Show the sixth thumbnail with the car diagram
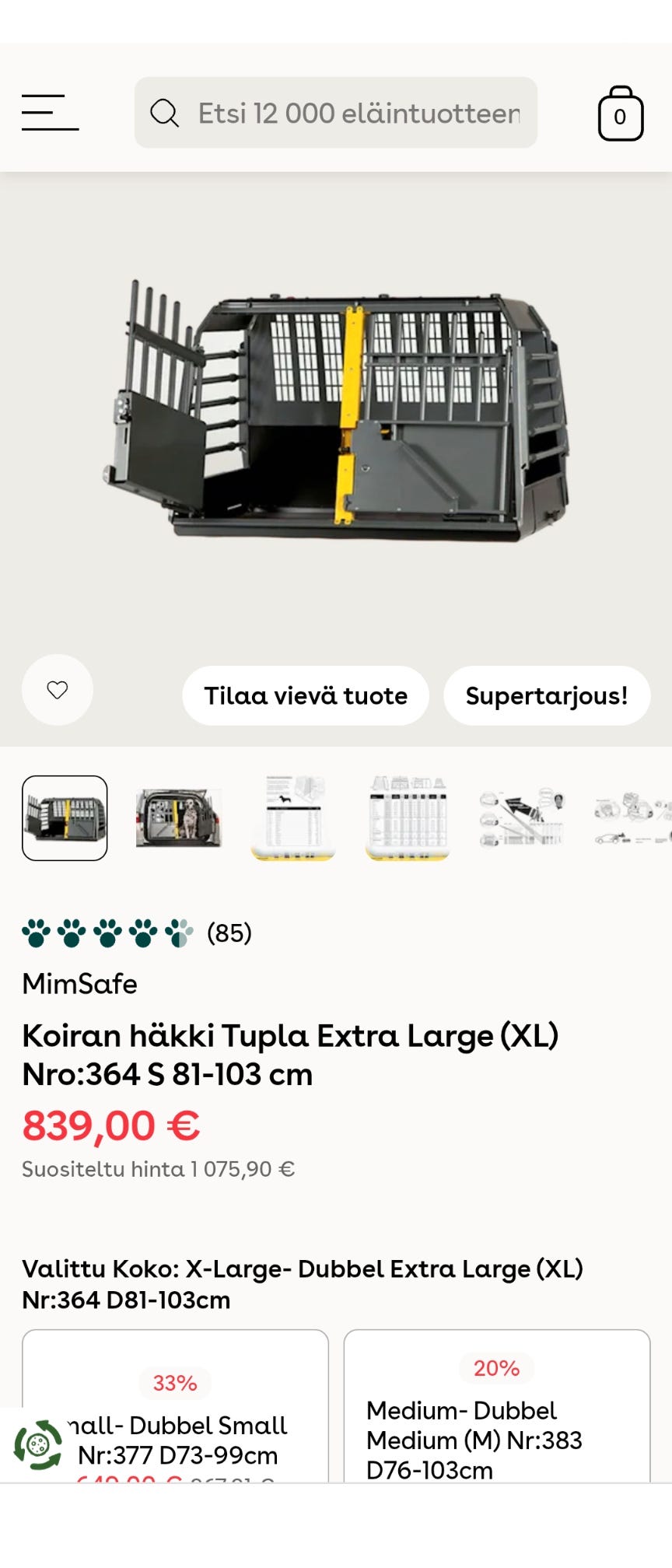Image resolution: width=672 pixels, height=1568 pixels. point(632,818)
